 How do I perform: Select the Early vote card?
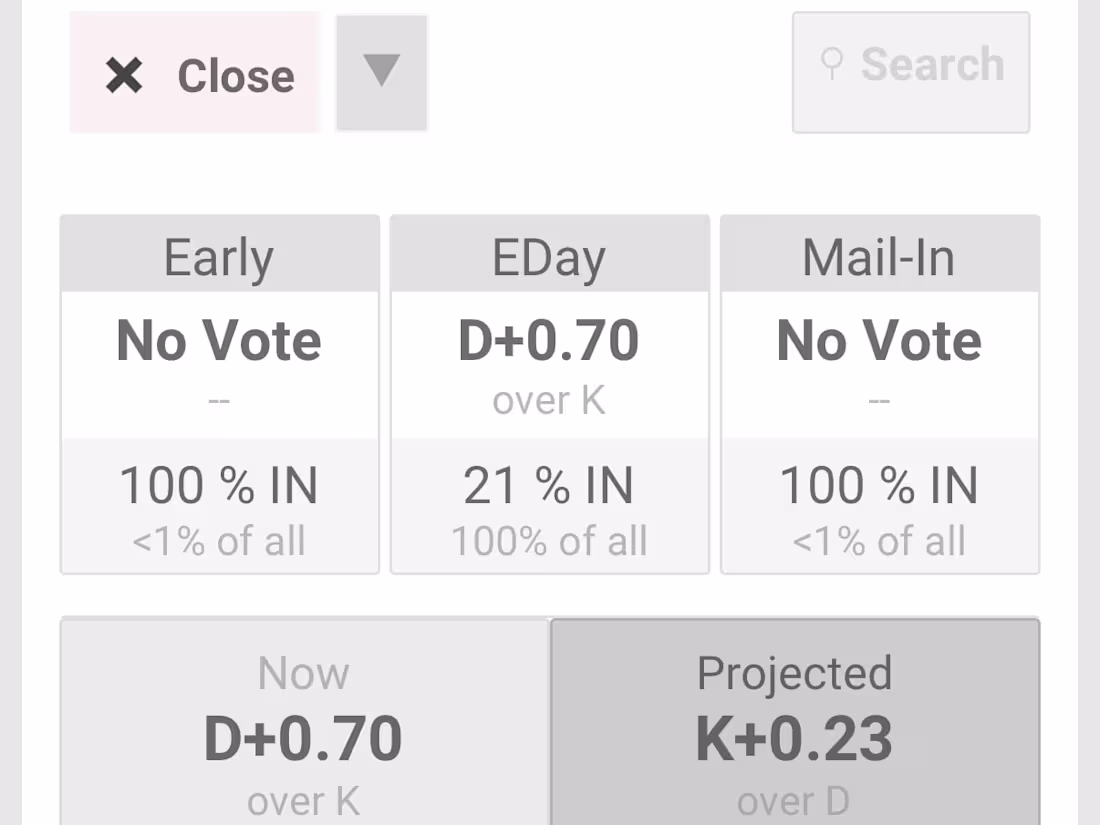219,394
